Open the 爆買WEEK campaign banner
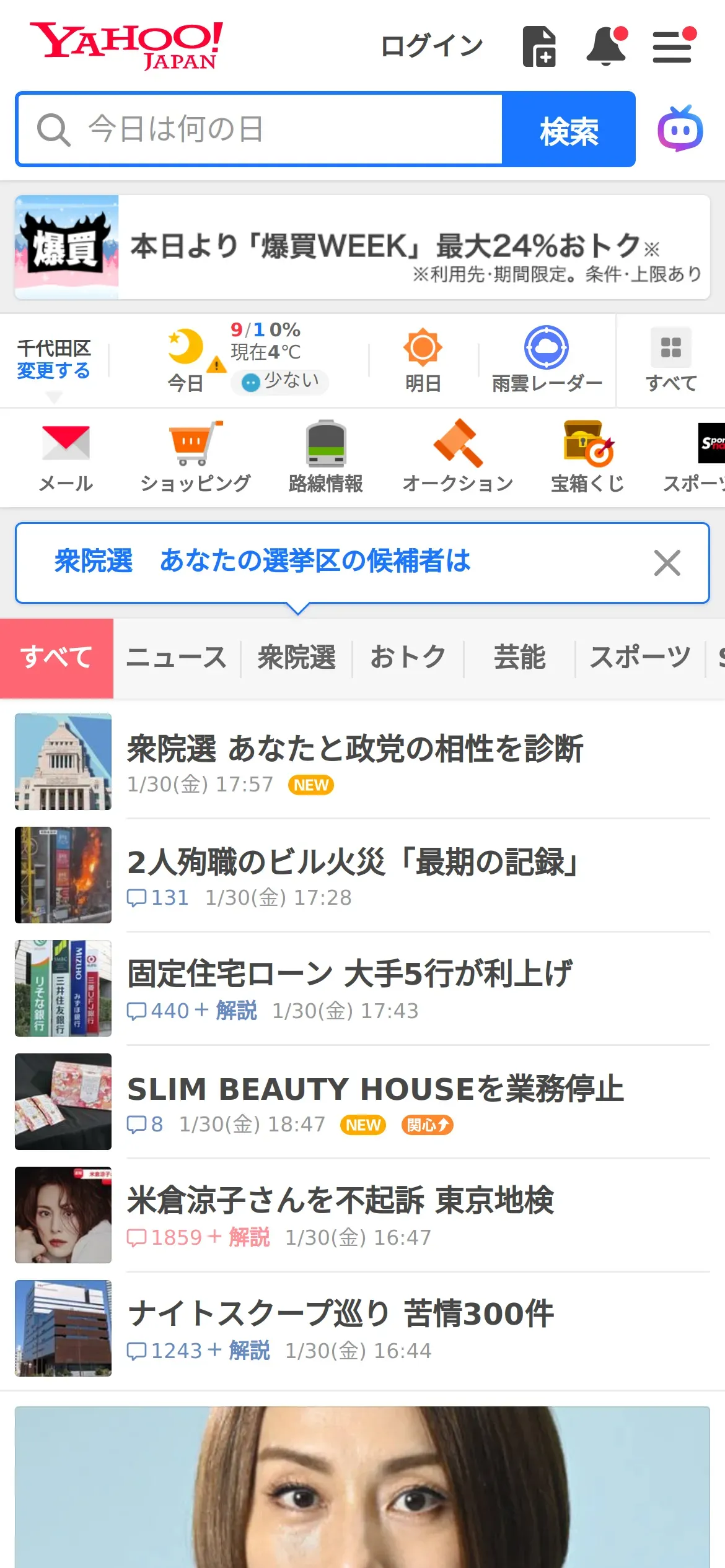Image resolution: width=725 pixels, height=1568 pixels. pyautogui.click(x=362, y=248)
